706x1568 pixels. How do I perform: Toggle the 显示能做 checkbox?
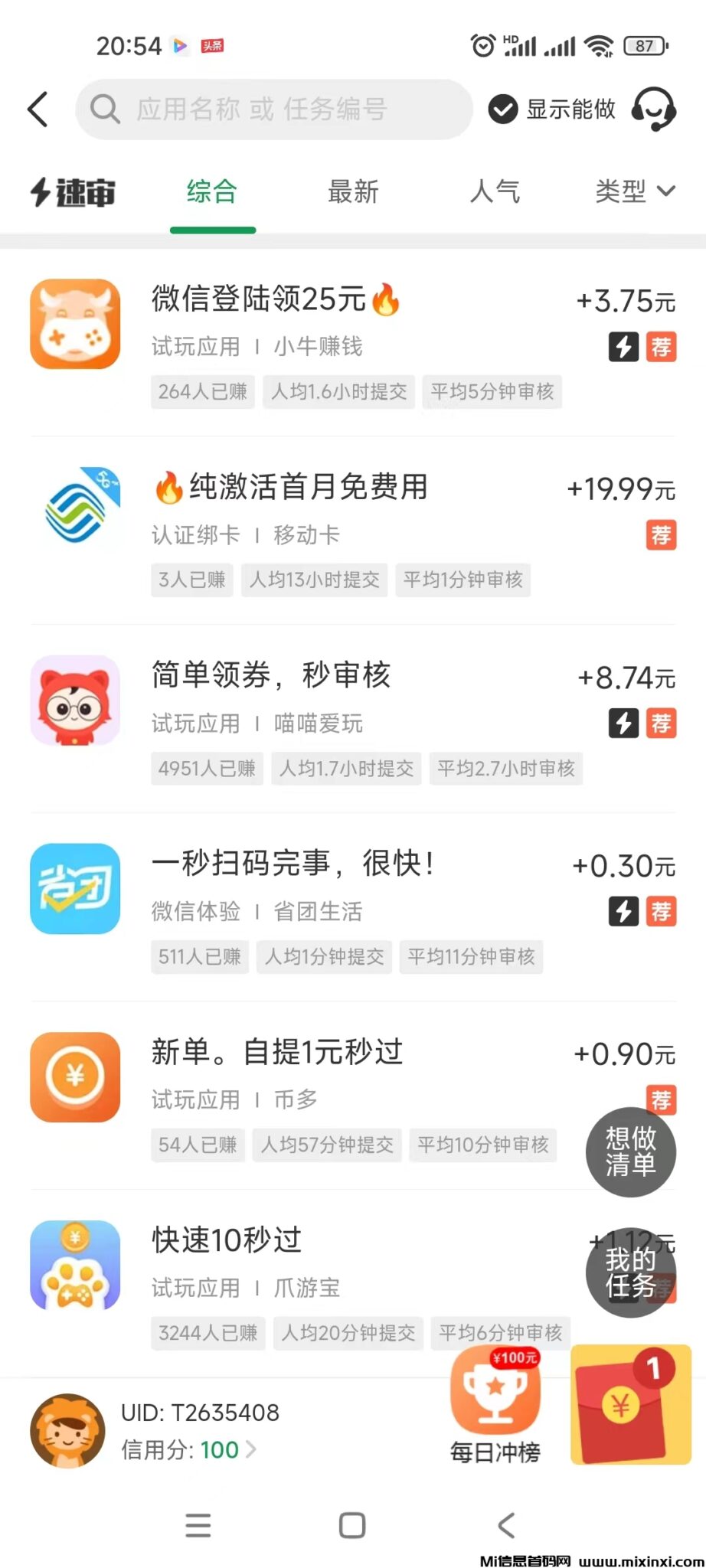[x=551, y=109]
